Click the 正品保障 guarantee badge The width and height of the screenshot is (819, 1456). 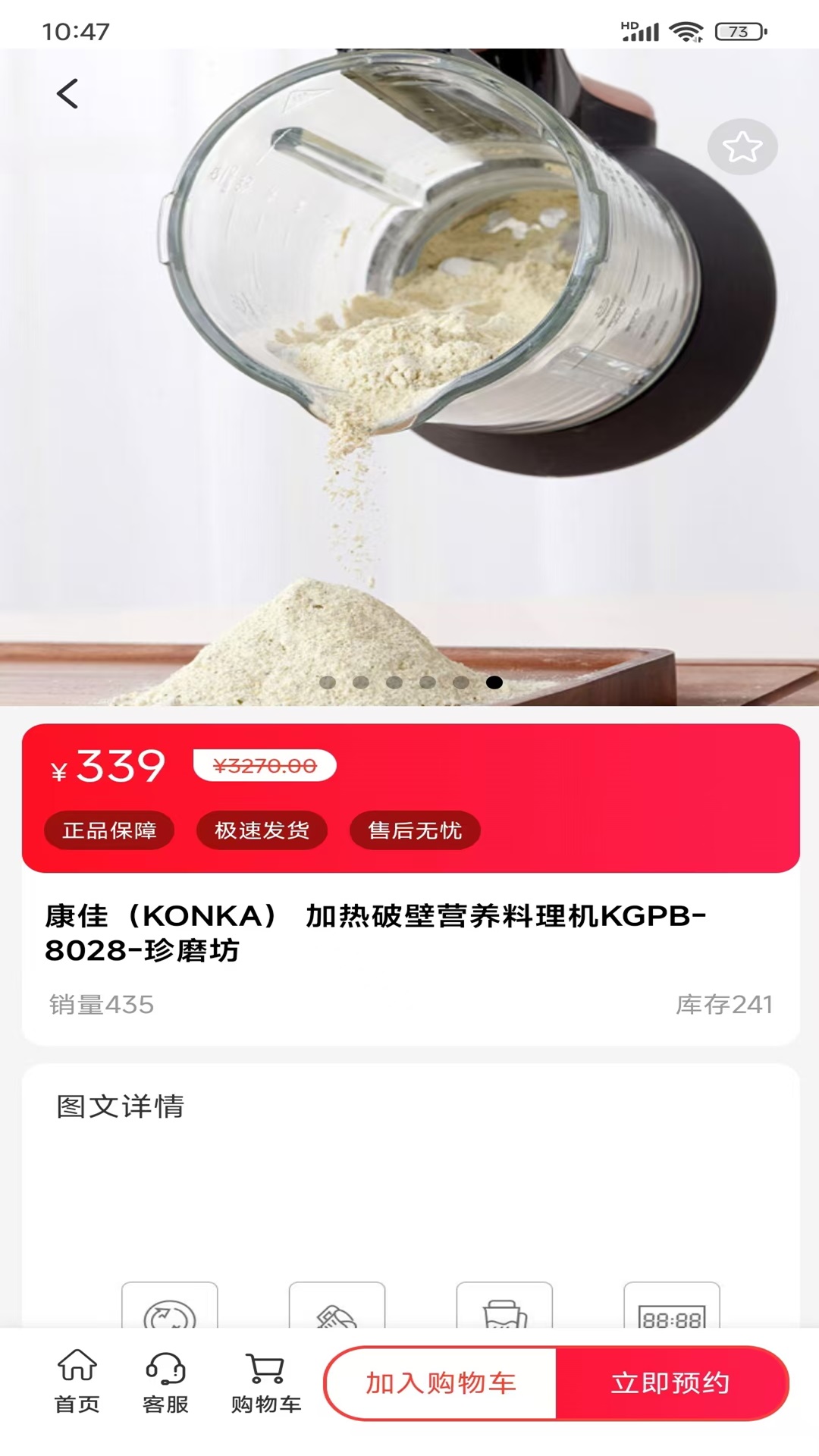(108, 830)
